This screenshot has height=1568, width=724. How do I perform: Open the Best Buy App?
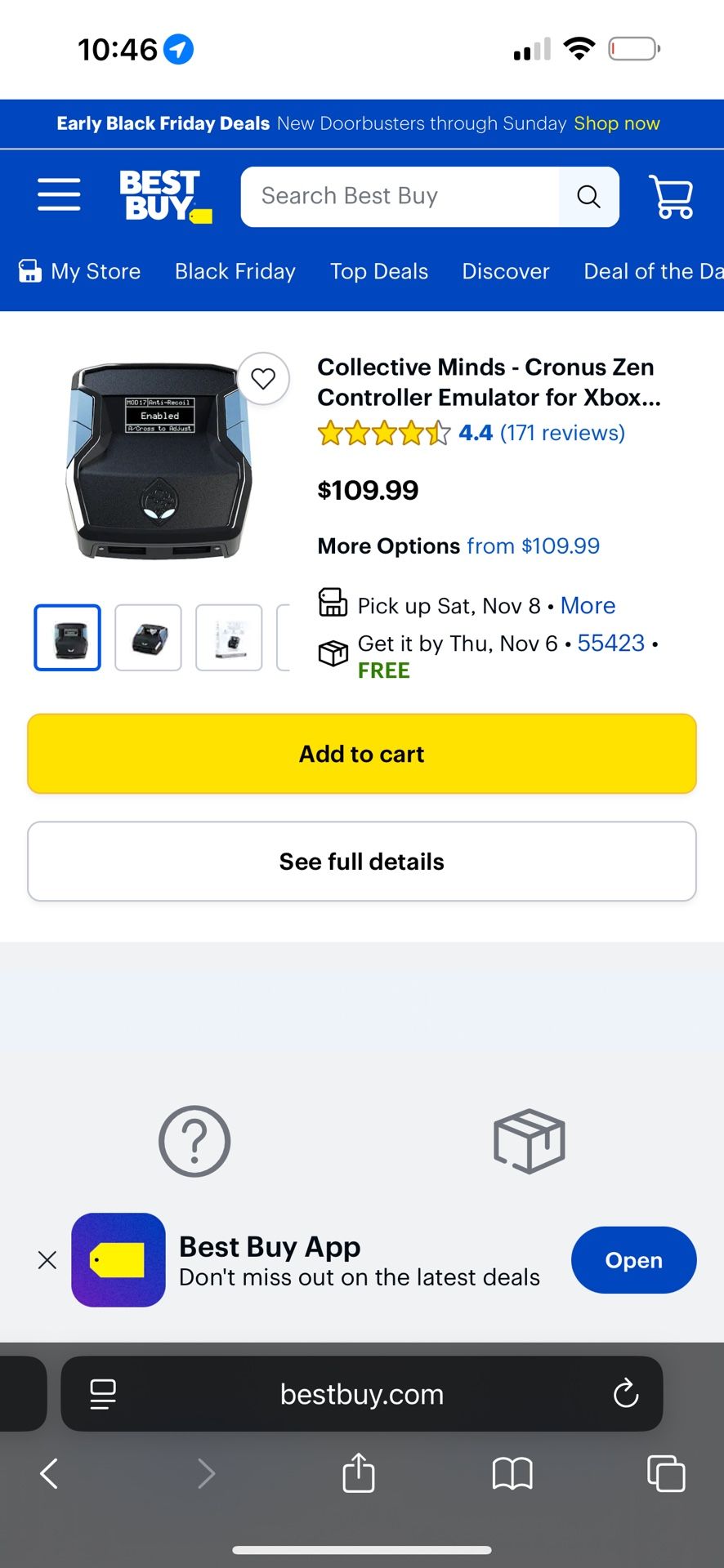point(633,1260)
